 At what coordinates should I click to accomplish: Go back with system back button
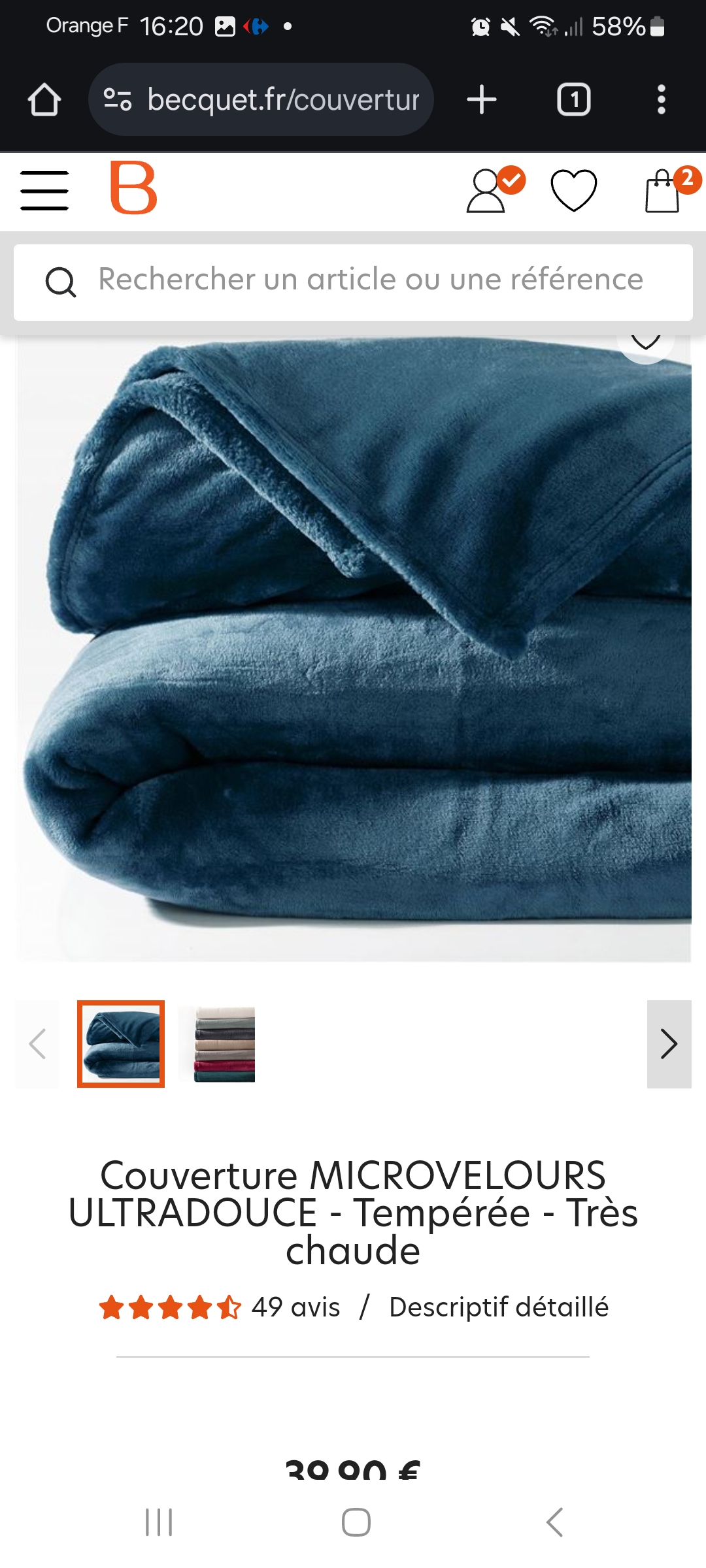[554, 1522]
